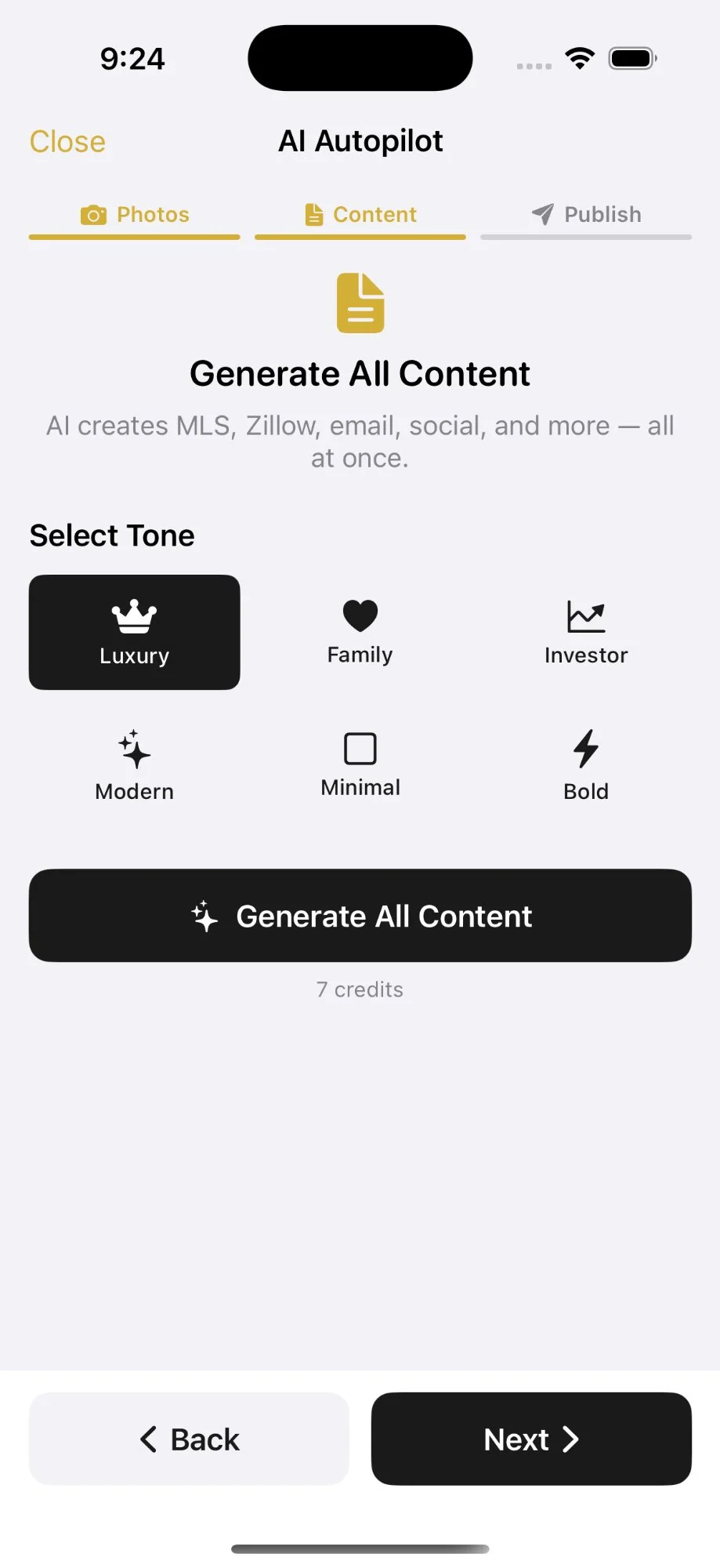Click the large yellow document icon

[360, 303]
